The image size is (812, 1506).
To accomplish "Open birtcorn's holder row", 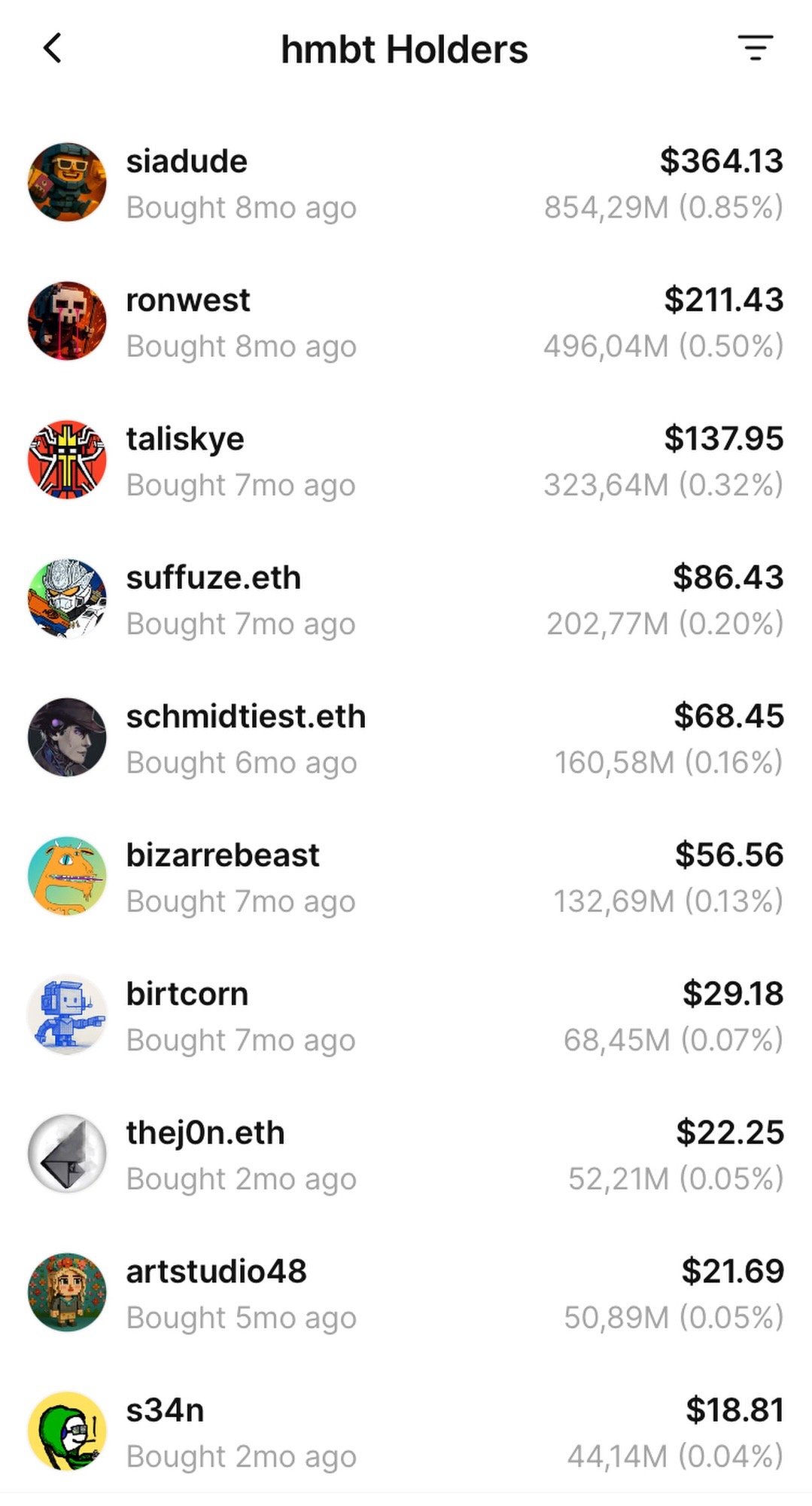I will click(x=405, y=1016).
